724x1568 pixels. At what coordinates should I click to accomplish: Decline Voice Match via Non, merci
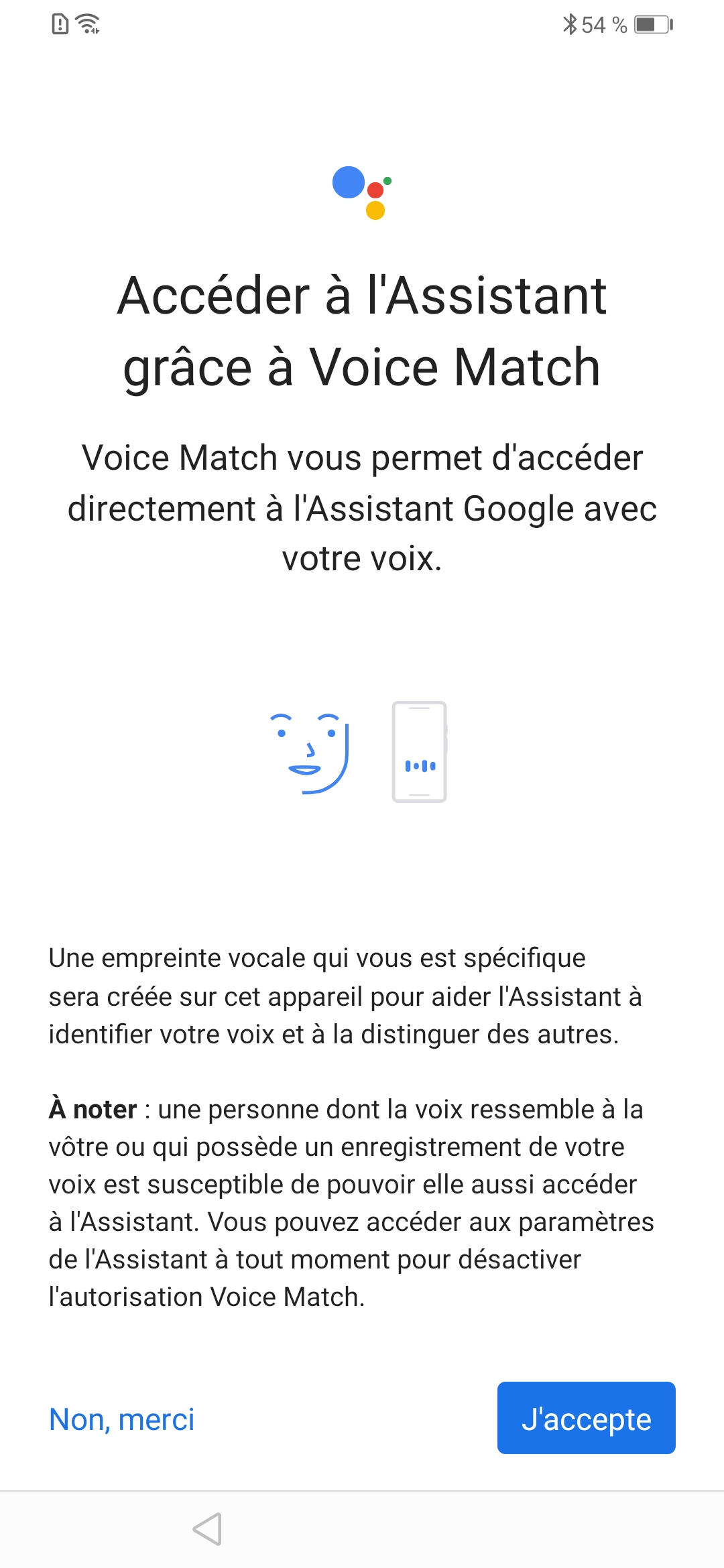coord(121,1419)
